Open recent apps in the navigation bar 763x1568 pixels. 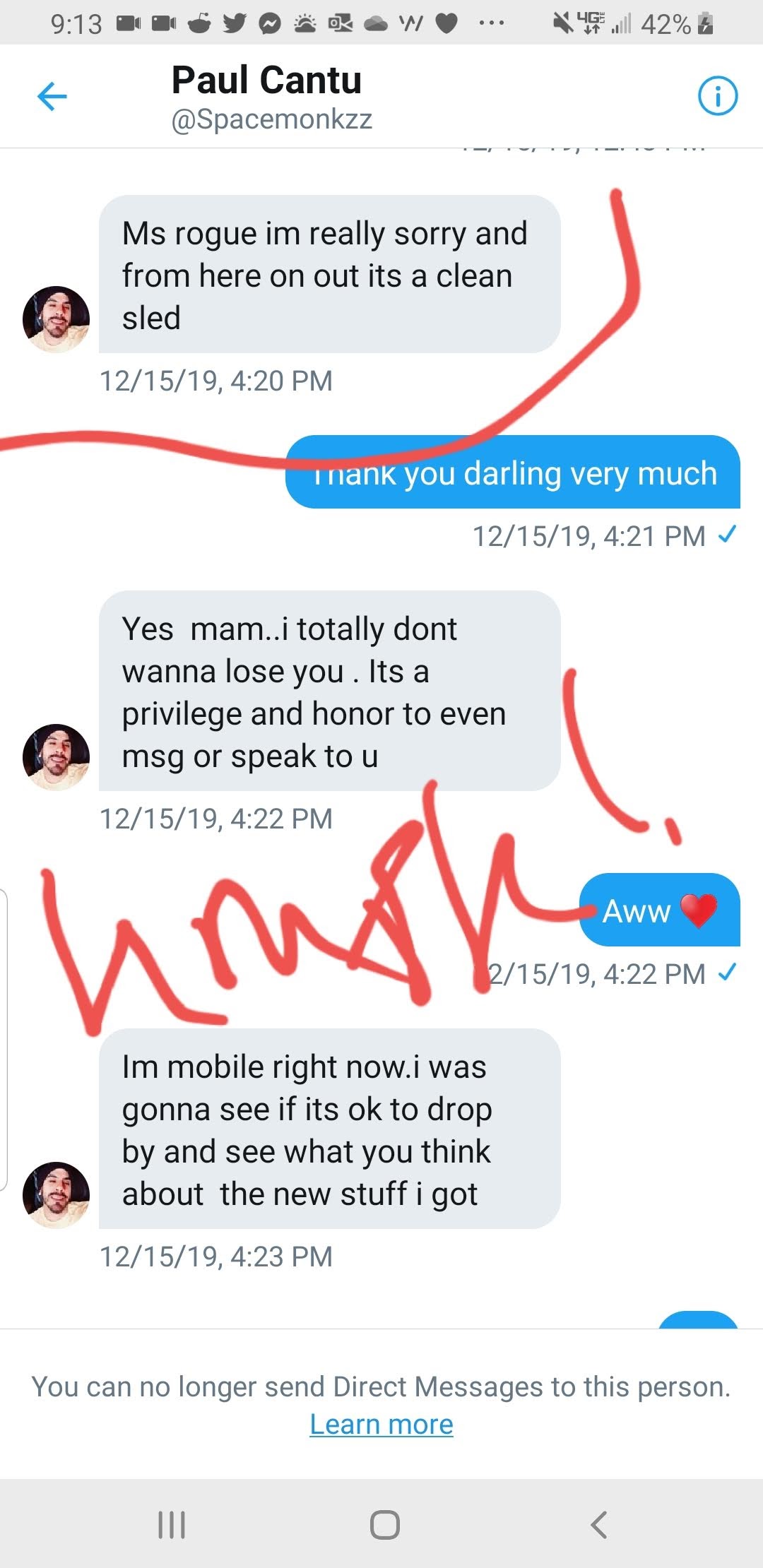pyautogui.click(x=172, y=1524)
